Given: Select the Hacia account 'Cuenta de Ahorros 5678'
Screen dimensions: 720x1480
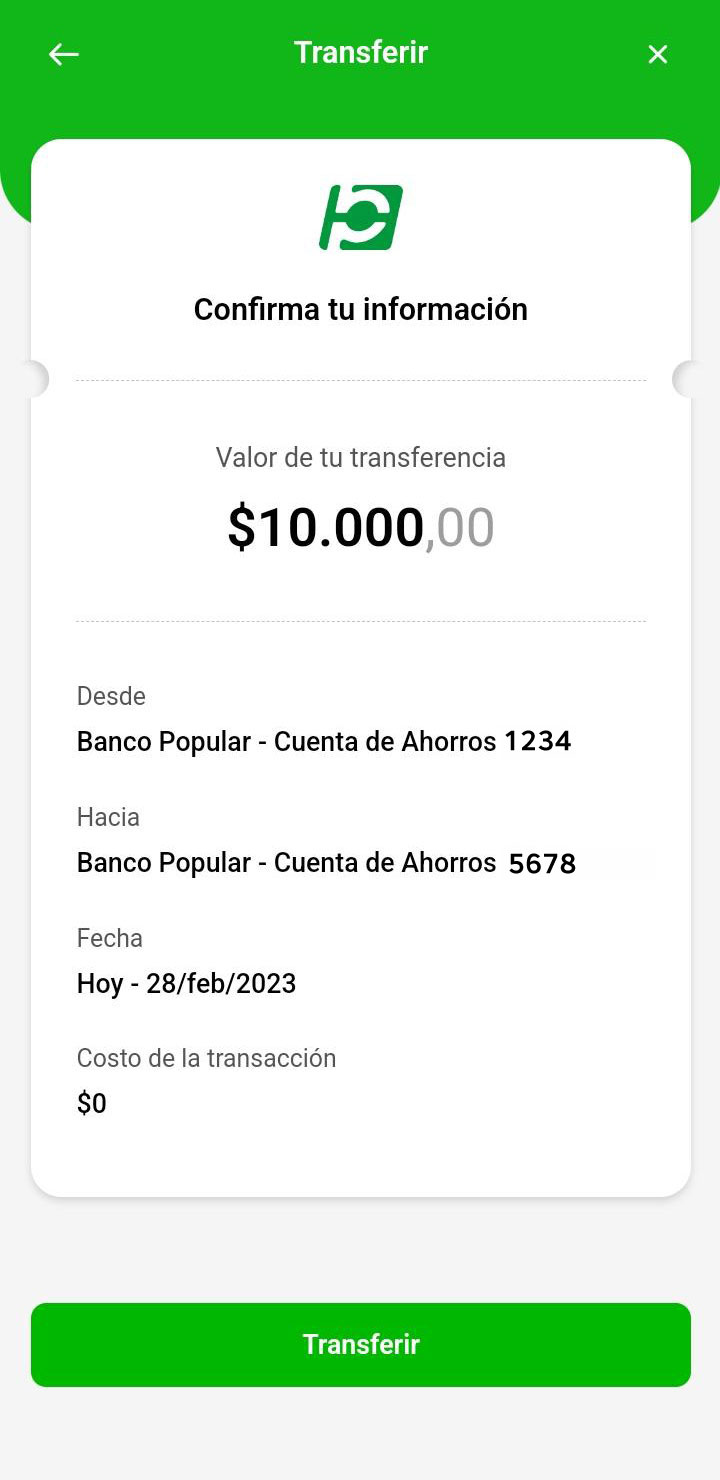Looking at the screenshot, I should point(326,862).
